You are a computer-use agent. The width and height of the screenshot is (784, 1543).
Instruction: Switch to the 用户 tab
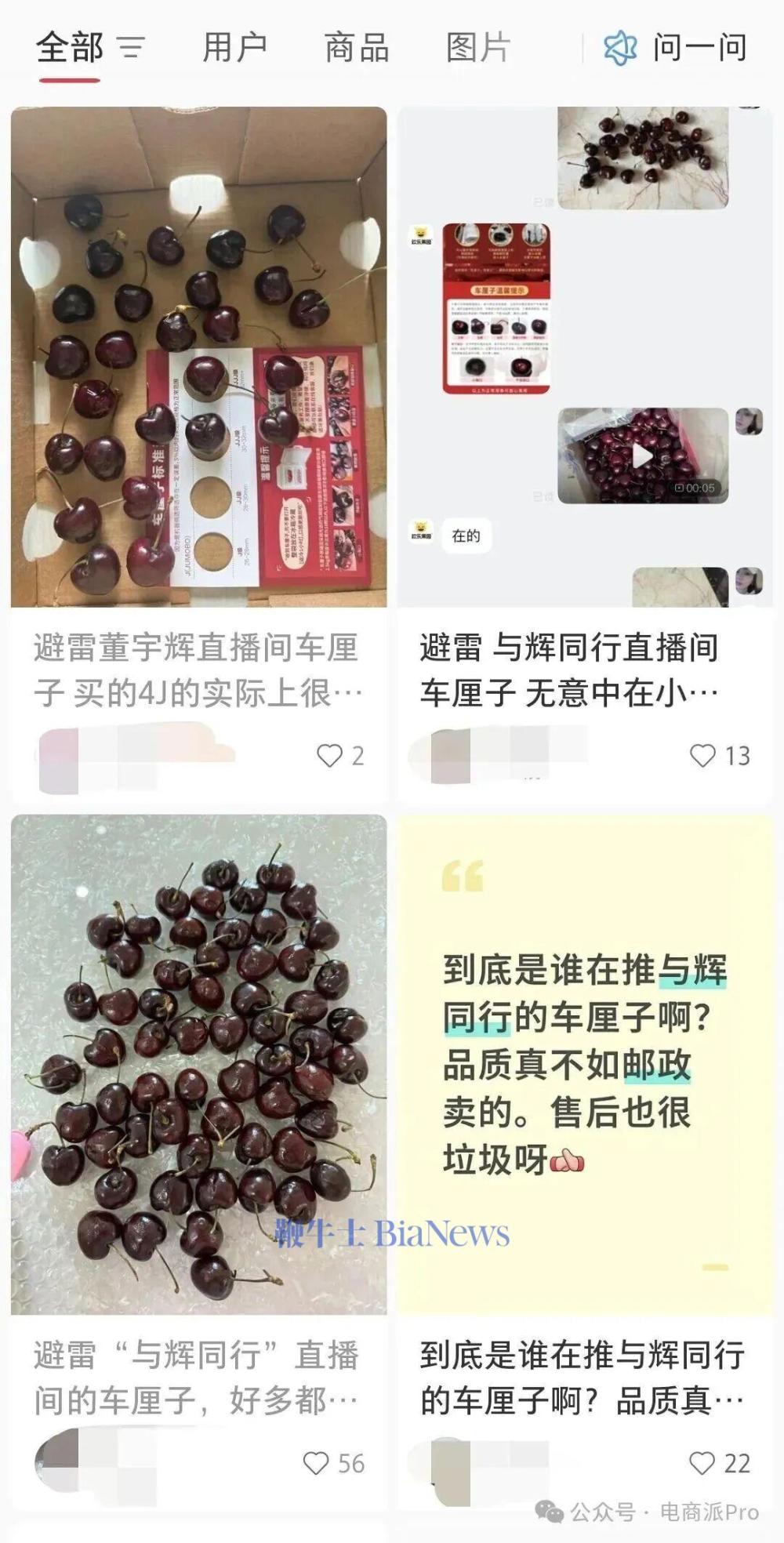234,48
